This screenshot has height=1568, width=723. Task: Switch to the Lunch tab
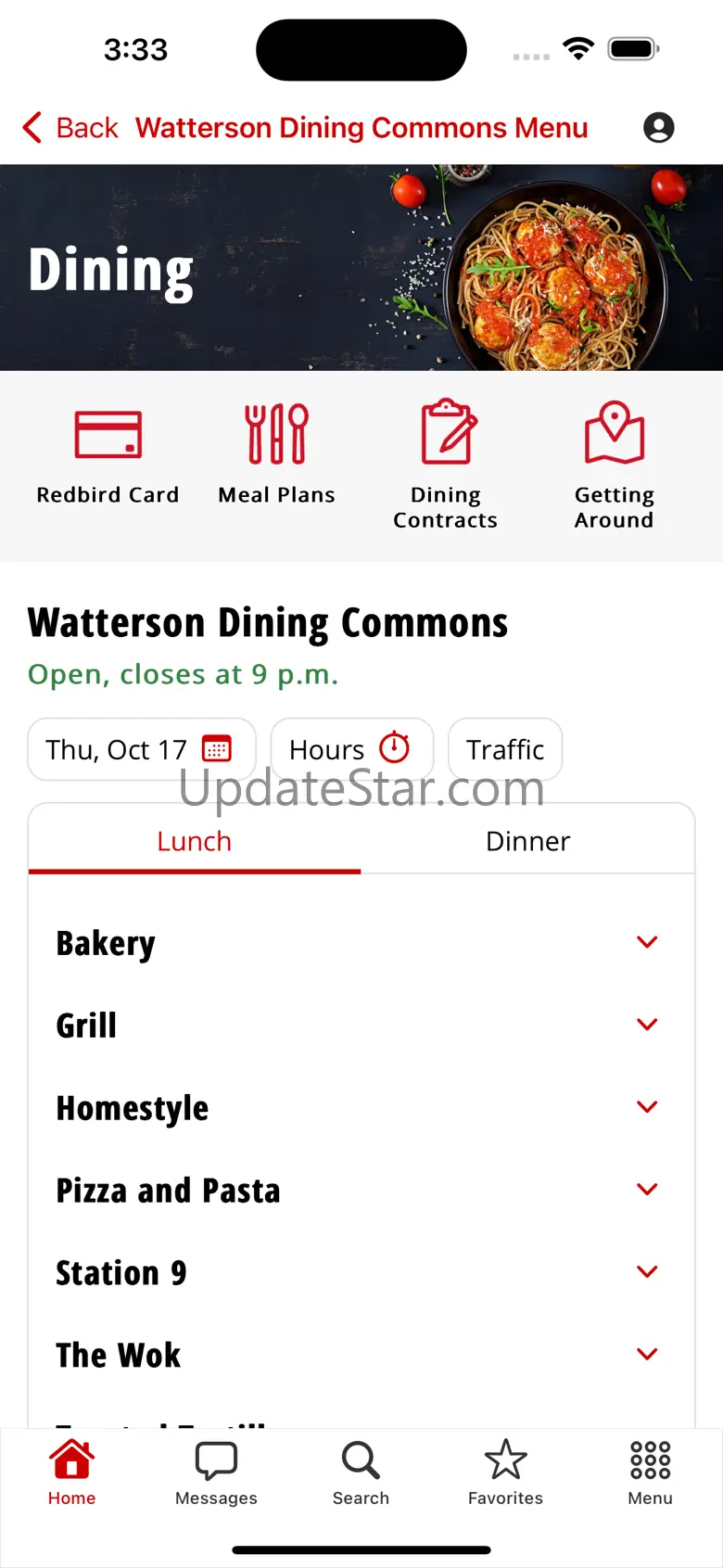(x=195, y=841)
